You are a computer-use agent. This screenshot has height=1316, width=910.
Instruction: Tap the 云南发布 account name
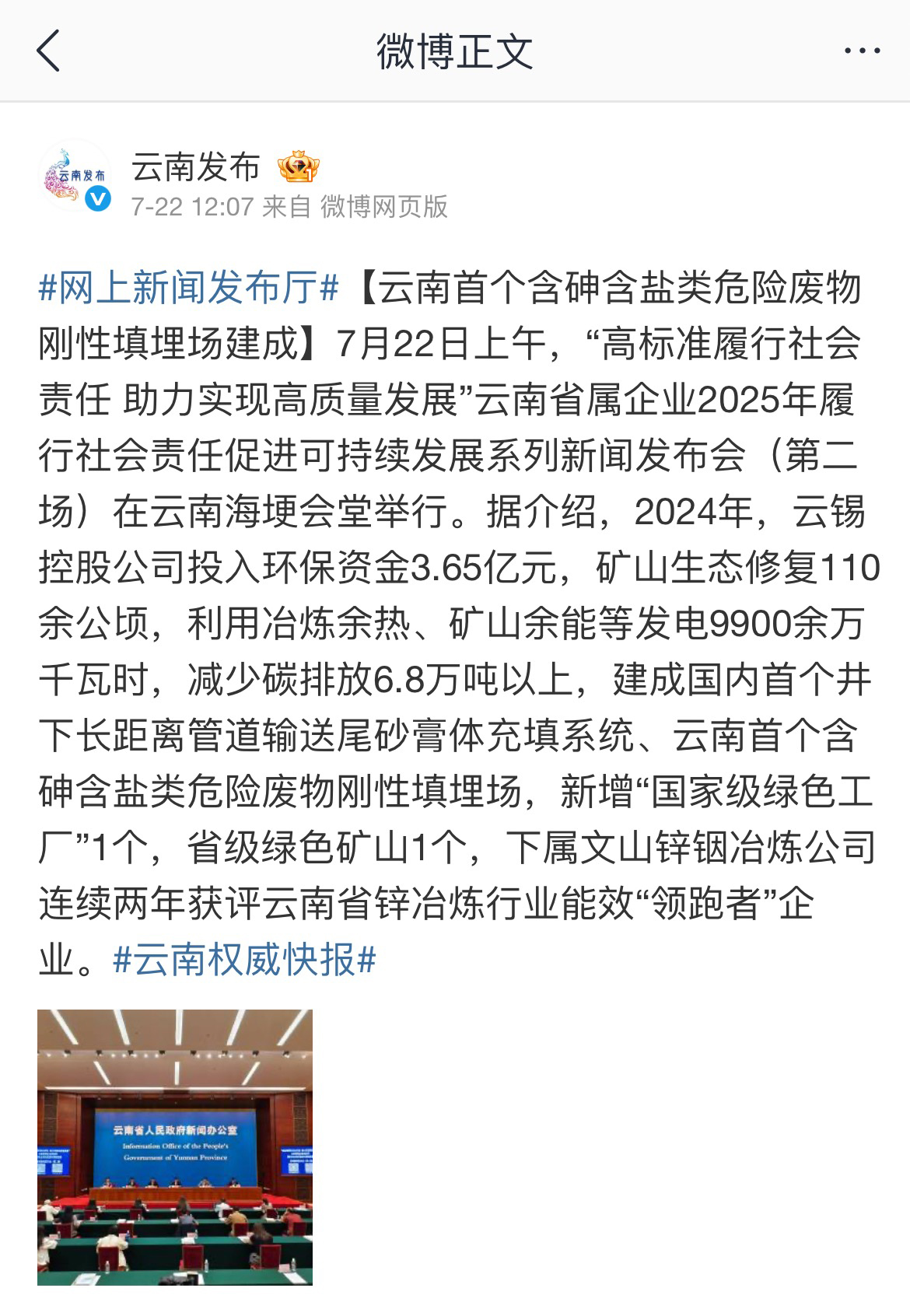click(x=196, y=166)
